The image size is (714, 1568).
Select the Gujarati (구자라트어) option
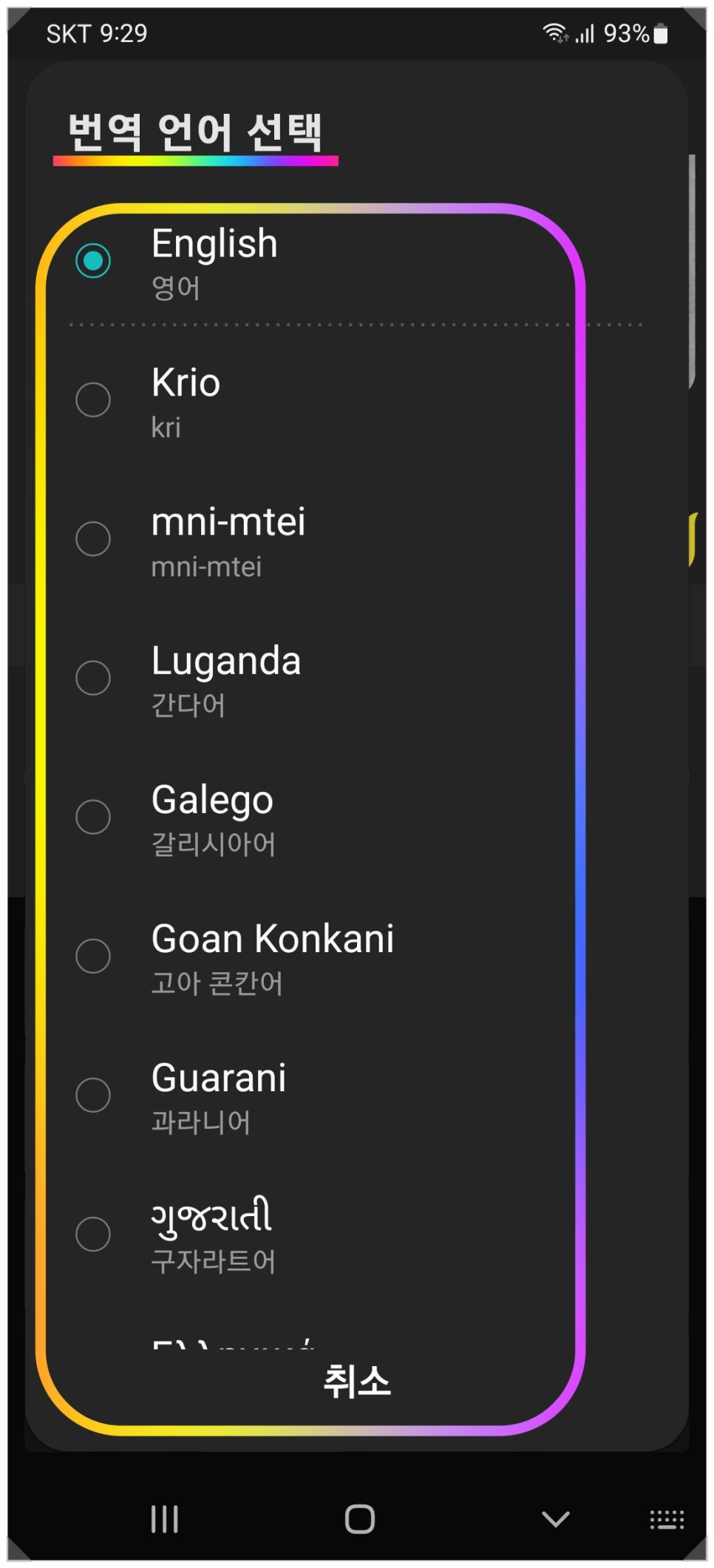pos(356,1234)
